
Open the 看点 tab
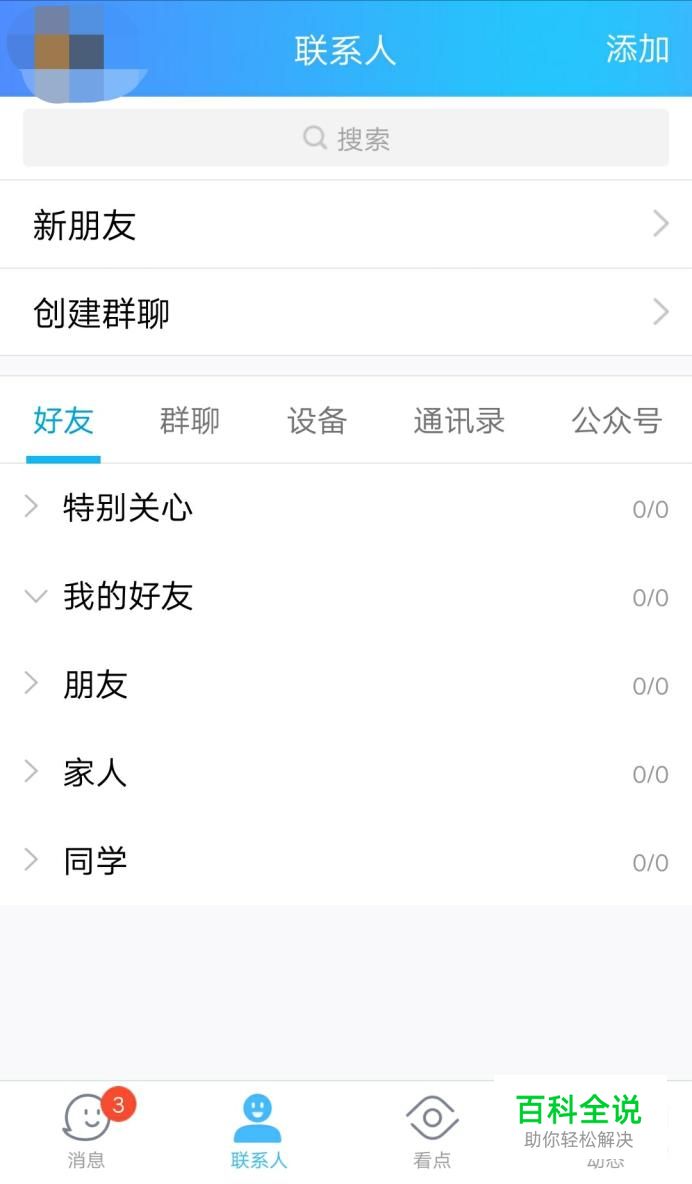tap(432, 1131)
